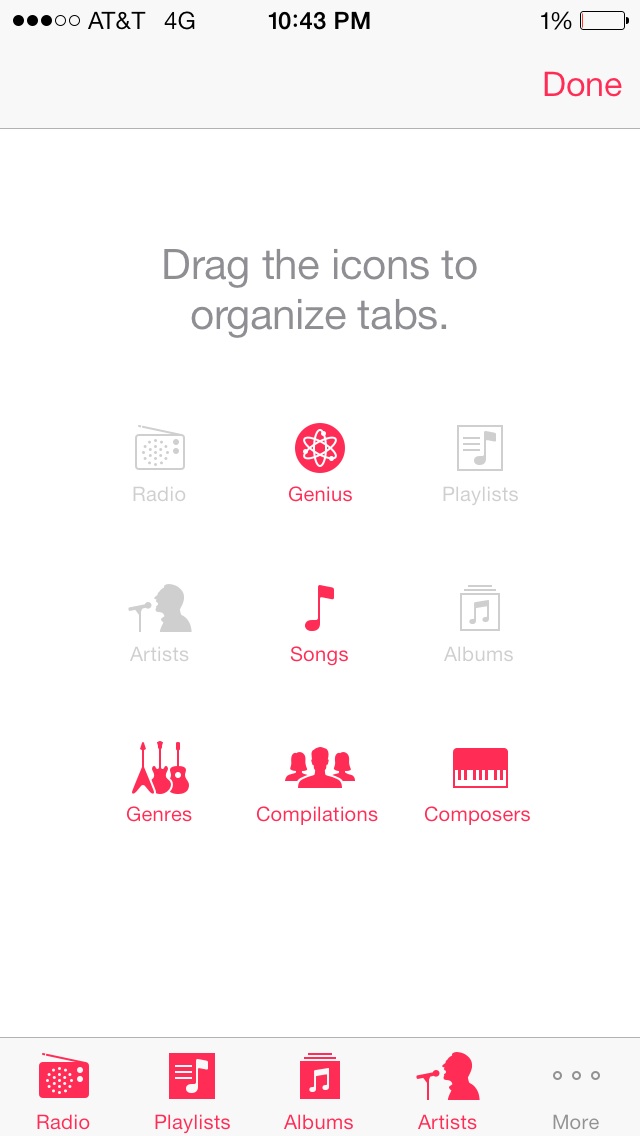640x1136 pixels.
Task: Switch to the Playlists tab
Action: [192, 1091]
